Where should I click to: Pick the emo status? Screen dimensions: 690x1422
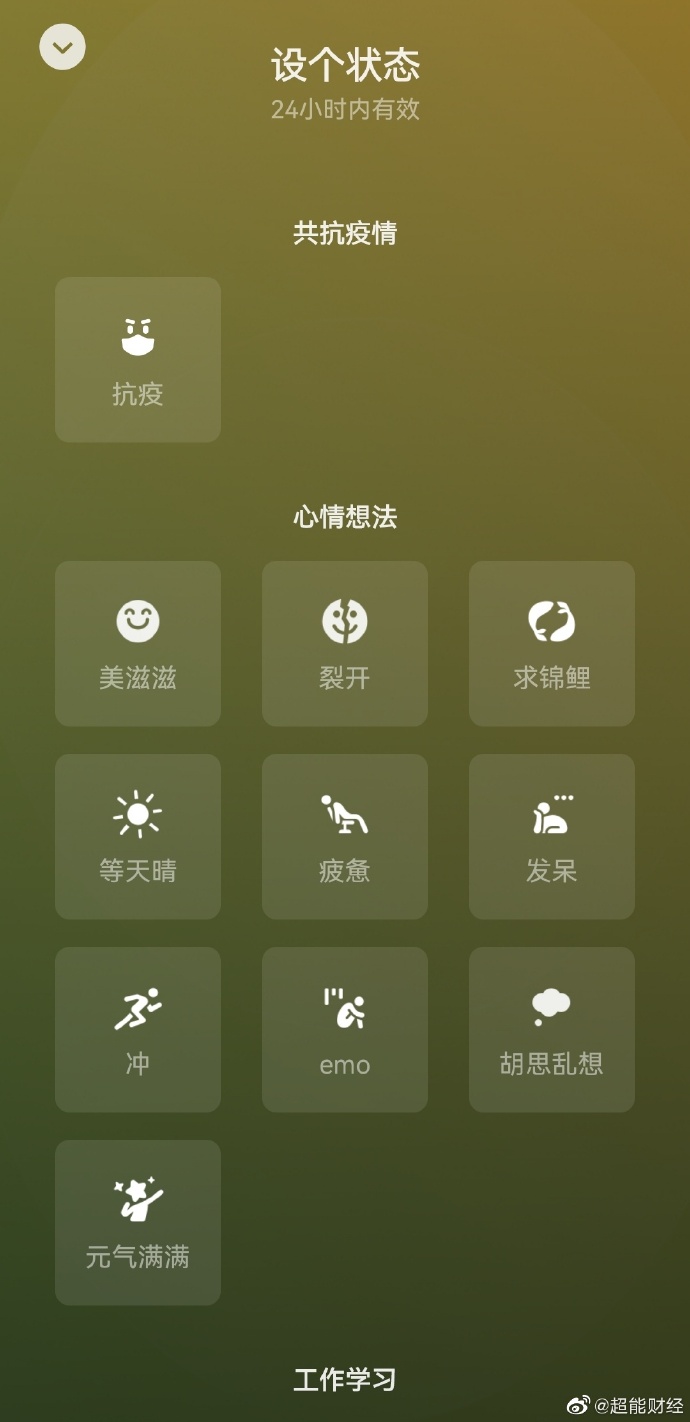345,1030
